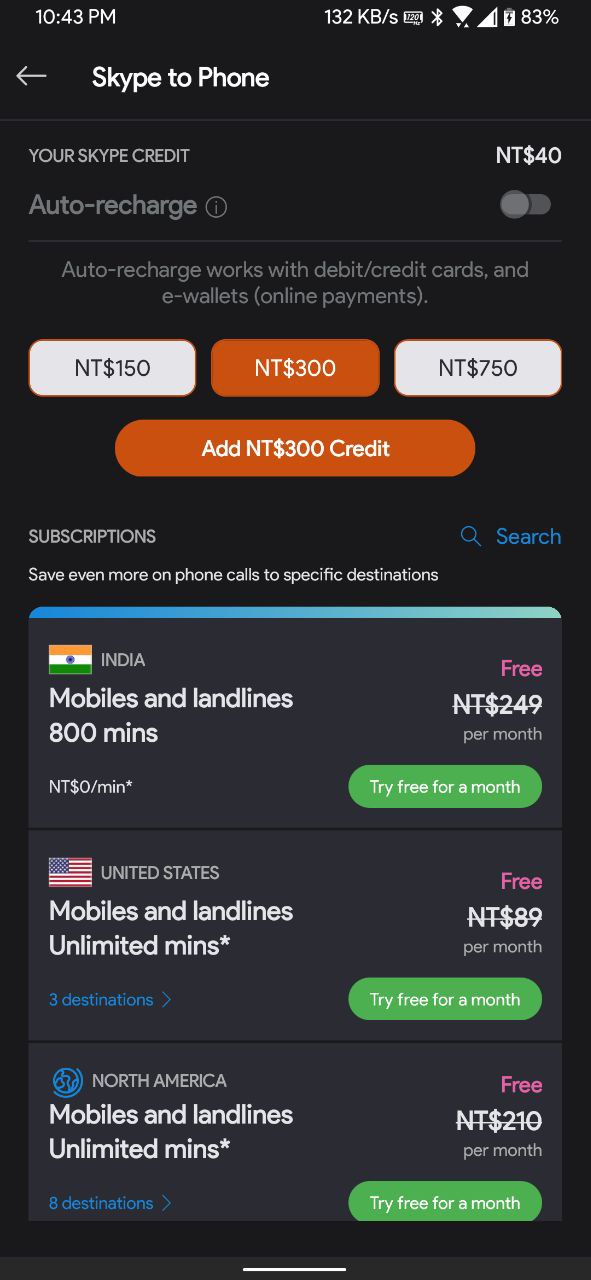Select the NT$300 credit amount
Screen dimensions: 591x1280
click(295, 368)
